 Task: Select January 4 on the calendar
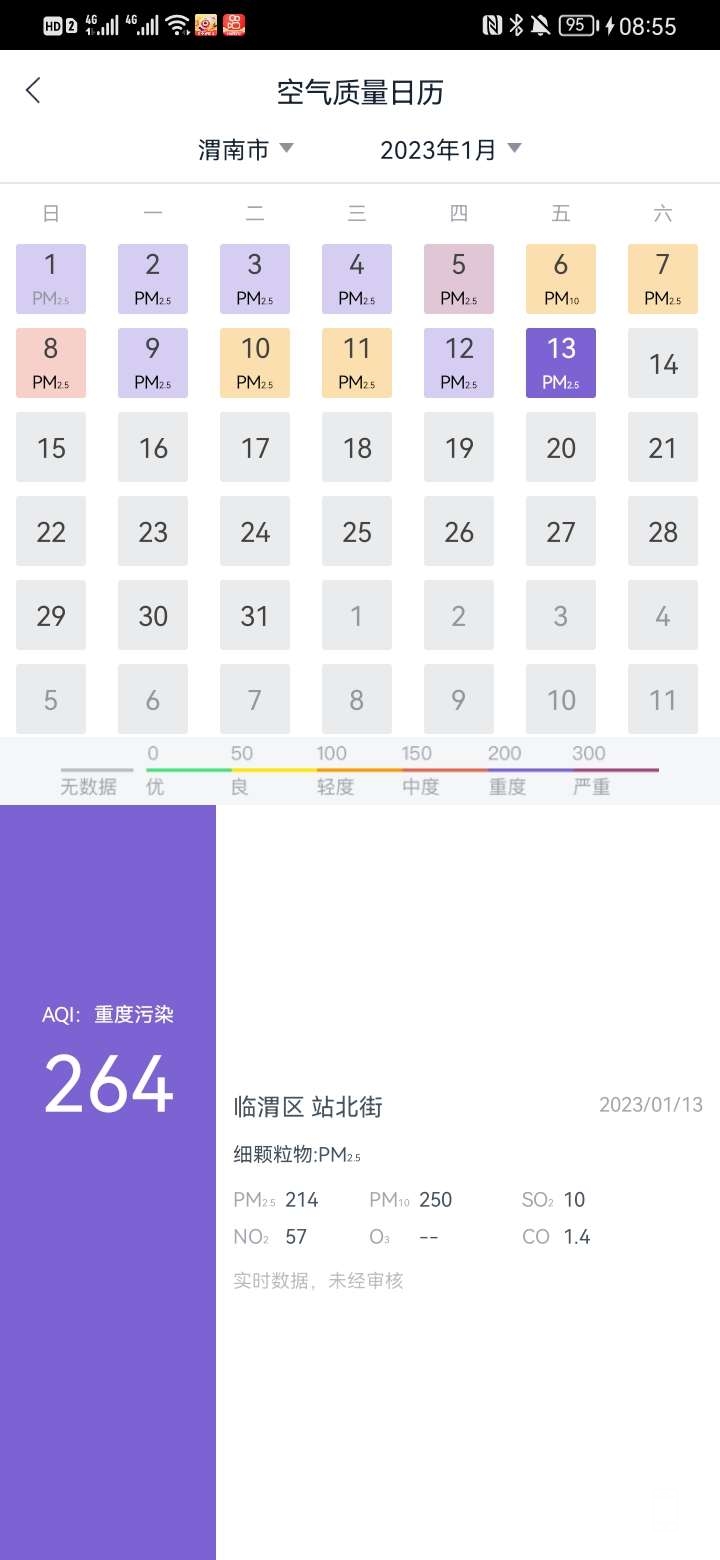tap(357, 279)
